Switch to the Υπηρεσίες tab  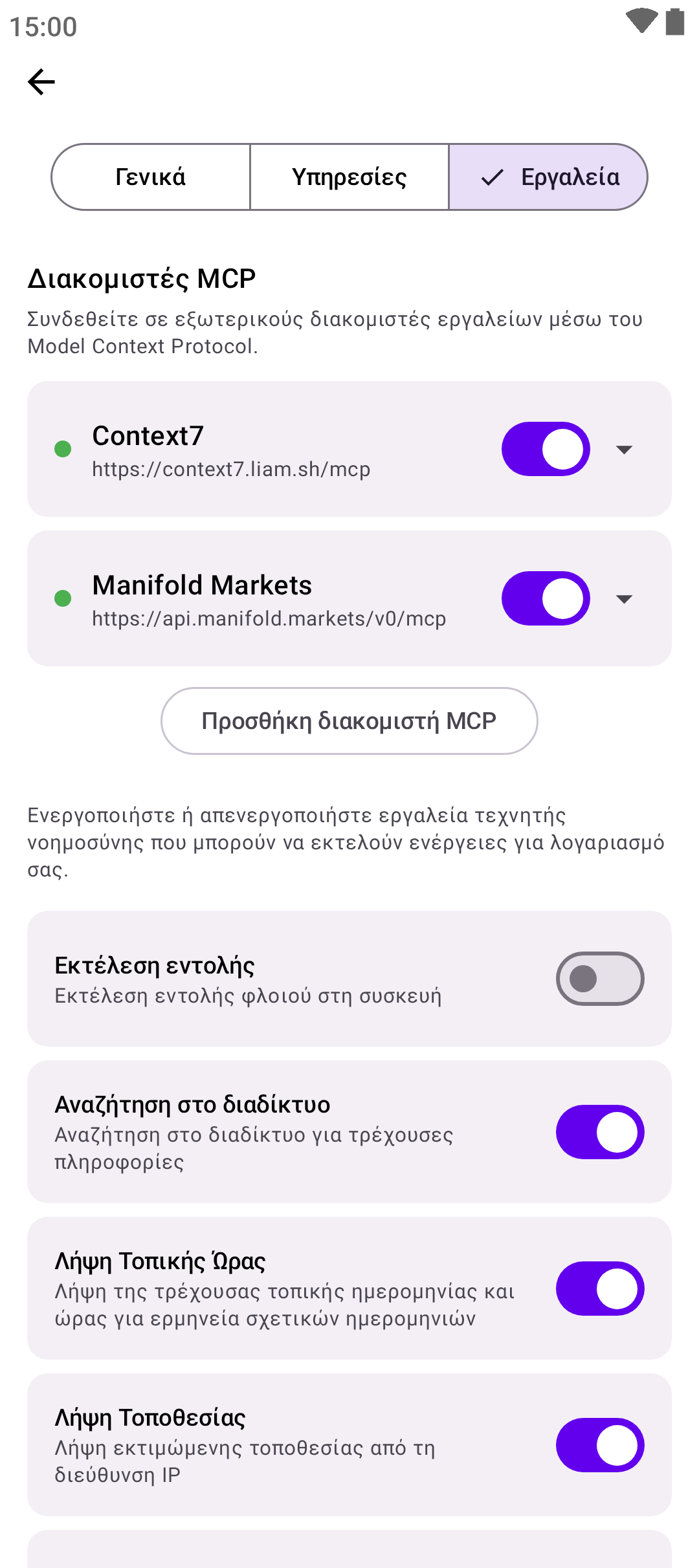click(349, 177)
